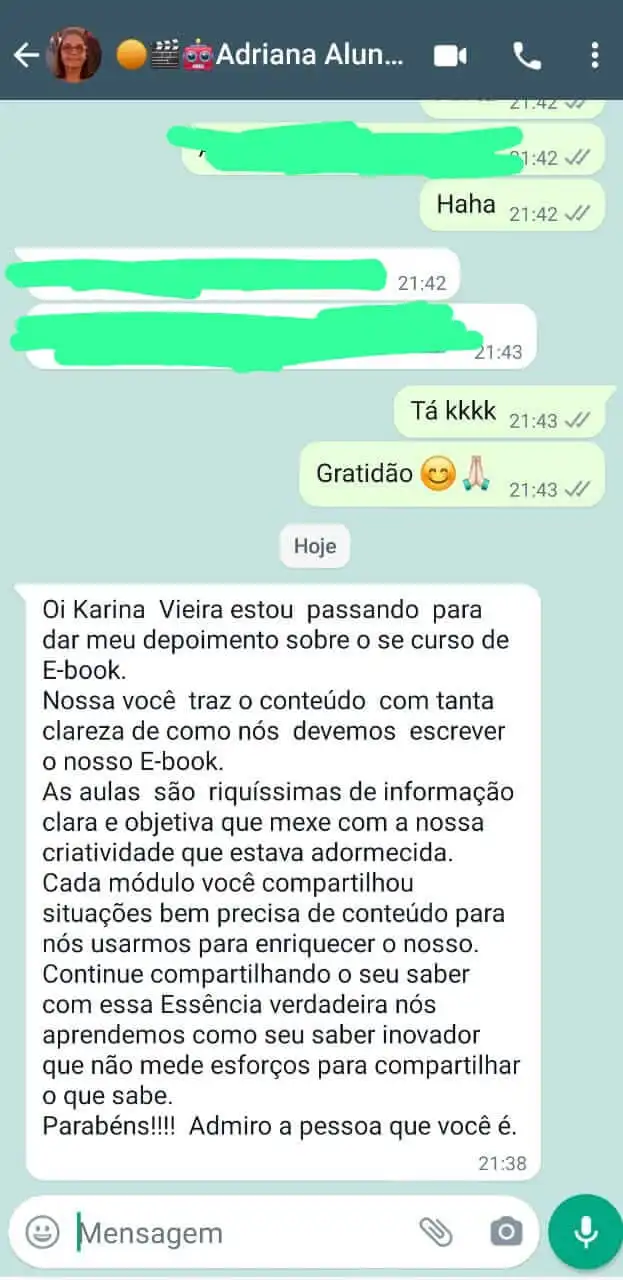
Task: Open the camera to send a photo
Action: tap(506, 1232)
